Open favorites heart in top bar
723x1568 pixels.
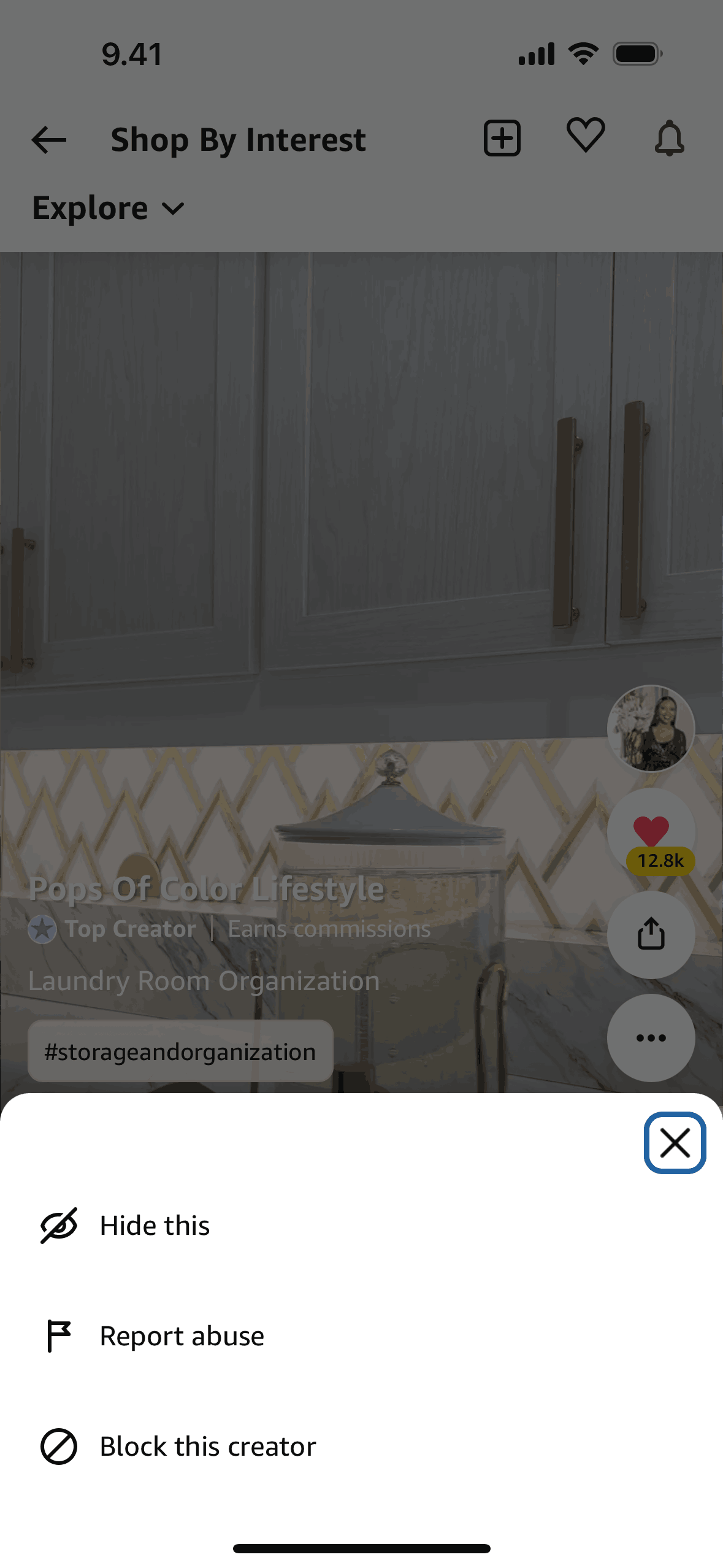tap(586, 136)
